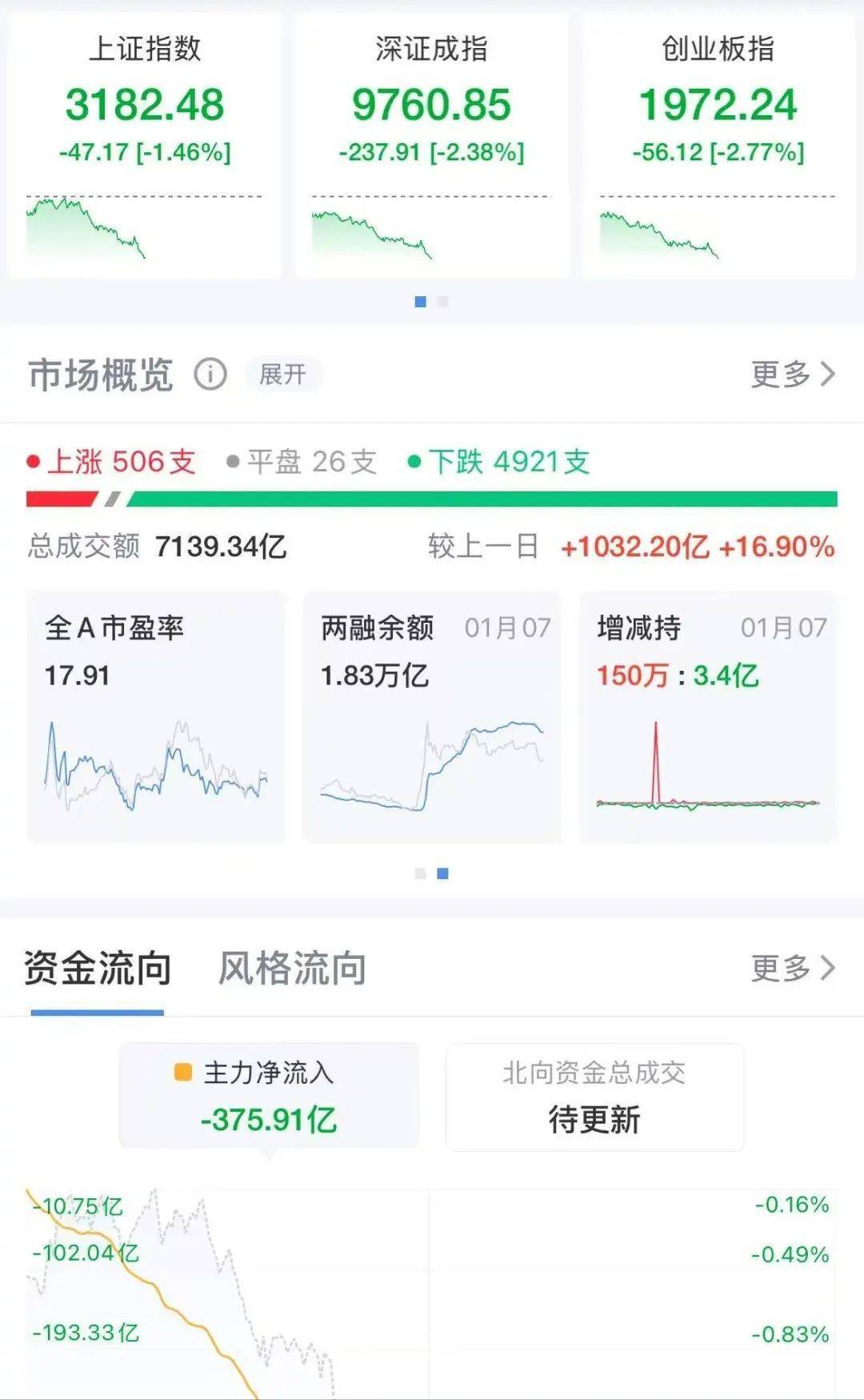Image resolution: width=864 pixels, height=1400 pixels.
Task: Select the second carousel dot under indices
Action: pyautogui.click(x=441, y=302)
